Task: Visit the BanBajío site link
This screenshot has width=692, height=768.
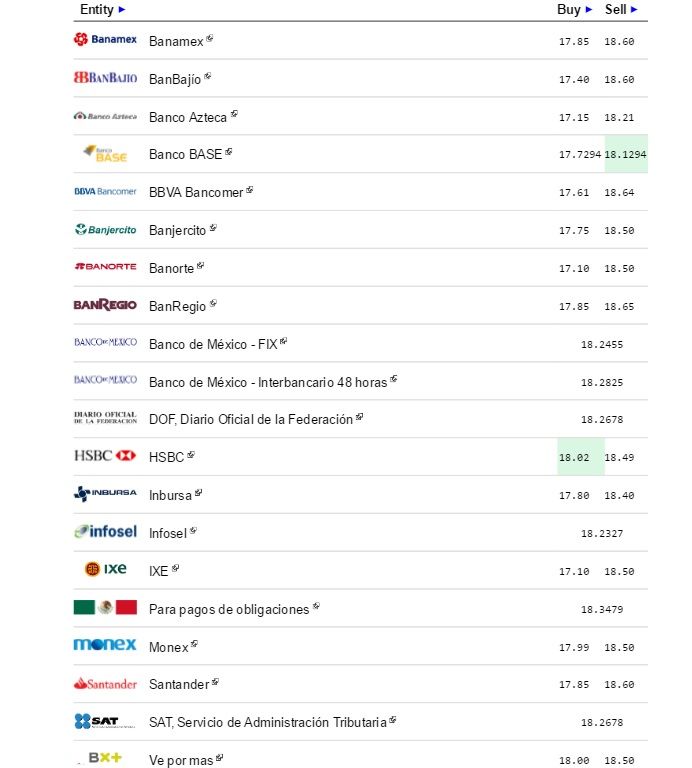Action: [x=175, y=79]
